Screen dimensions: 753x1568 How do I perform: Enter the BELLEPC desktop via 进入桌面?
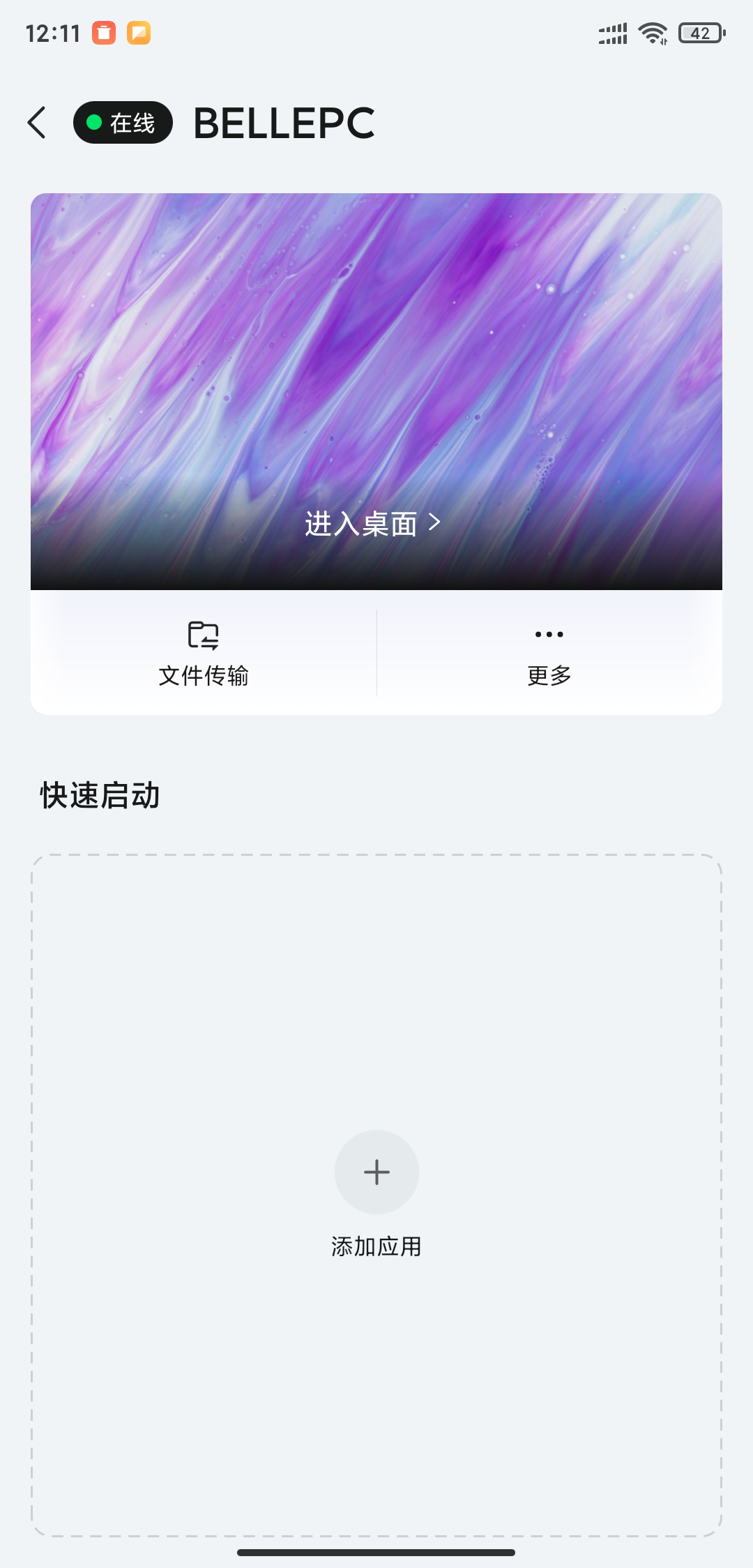[x=373, y=523]
